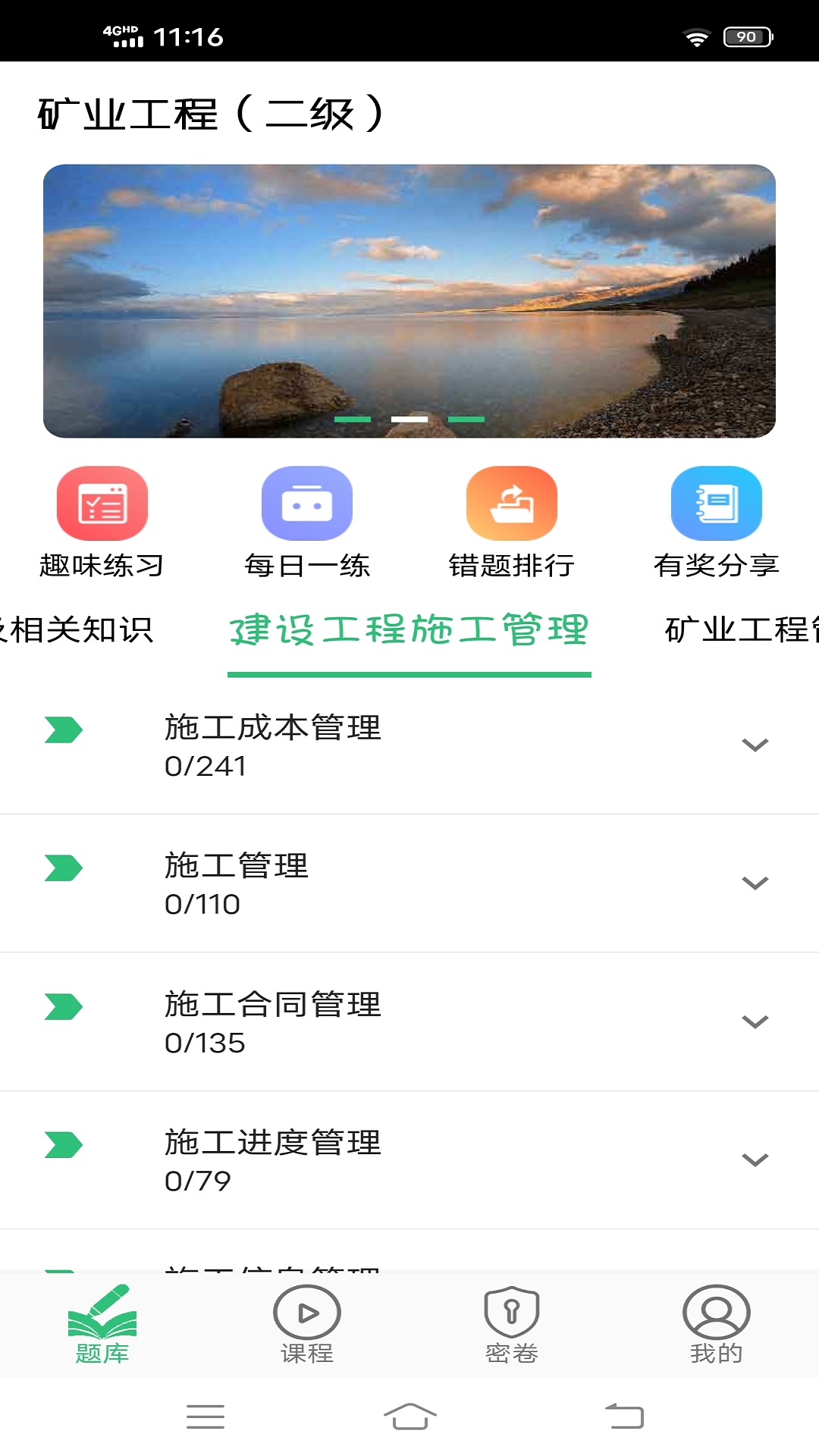This screenshot has height=1456, width=819.
Task: Open the 密卷 exam papers tab
Action: (511, 1325)
